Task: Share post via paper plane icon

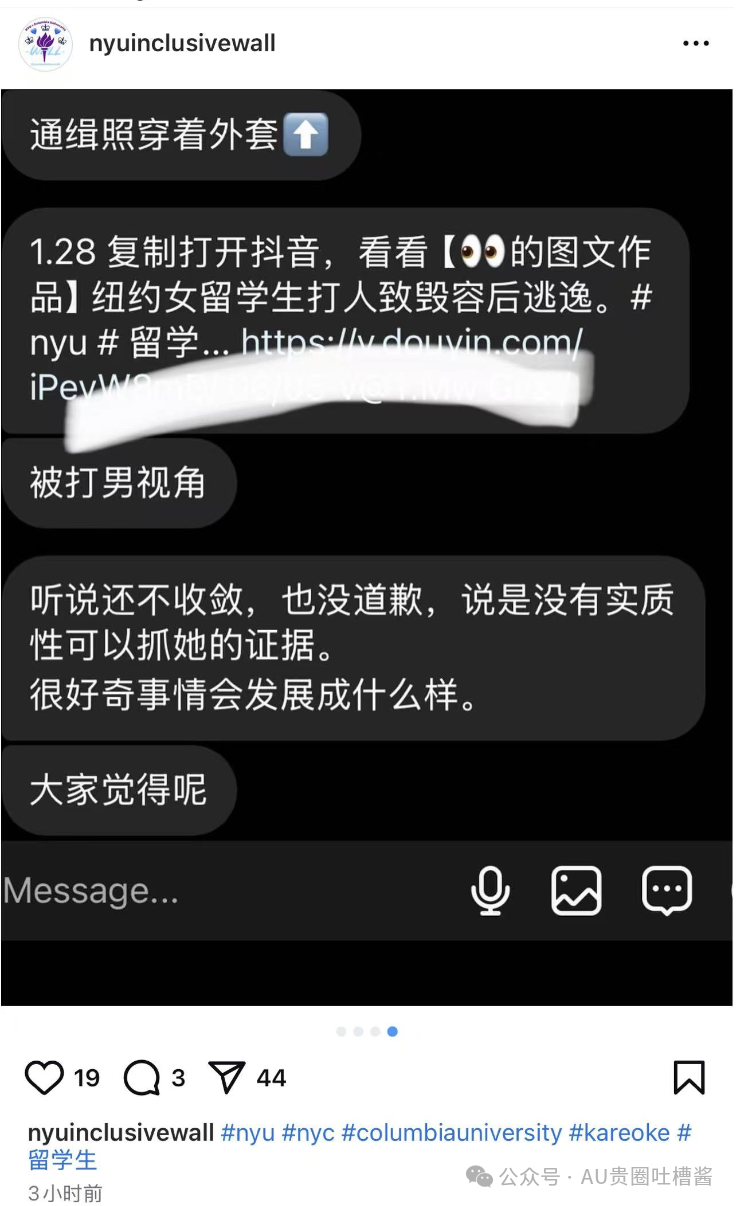Action: tap(227, 1078)
